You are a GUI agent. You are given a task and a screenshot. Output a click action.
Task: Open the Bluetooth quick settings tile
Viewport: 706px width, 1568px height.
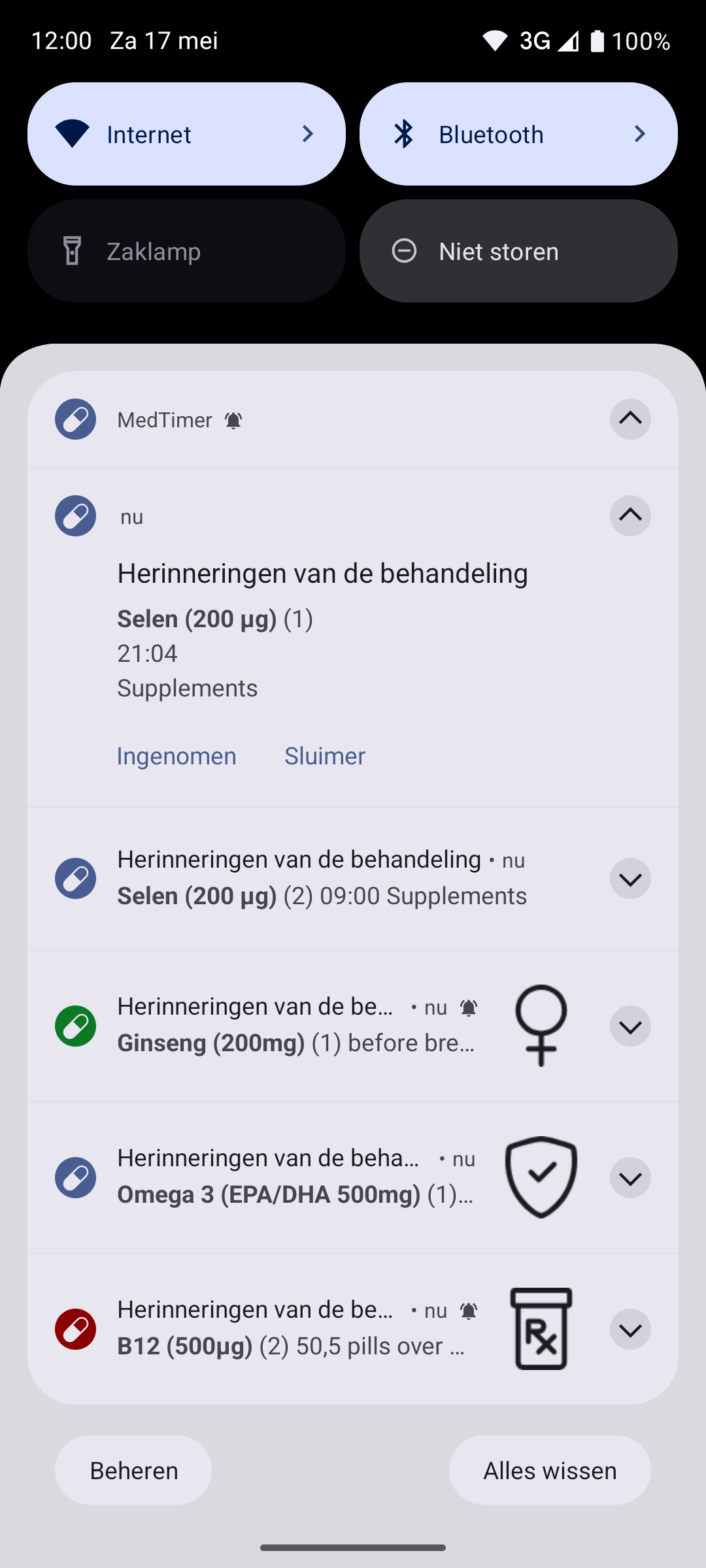tap(518, 134)
